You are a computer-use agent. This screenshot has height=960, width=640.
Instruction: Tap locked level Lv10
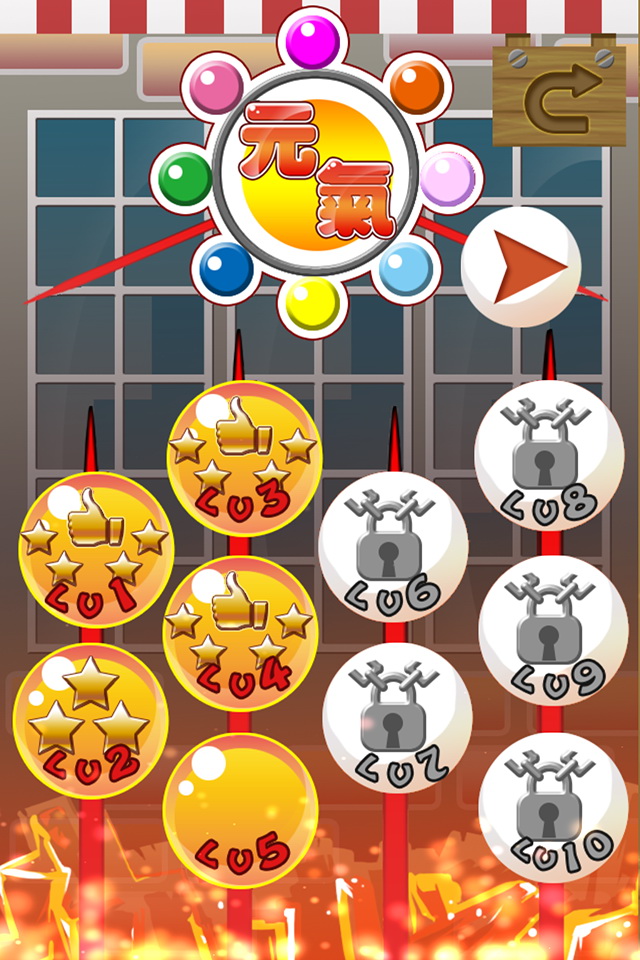pos(553,806)
